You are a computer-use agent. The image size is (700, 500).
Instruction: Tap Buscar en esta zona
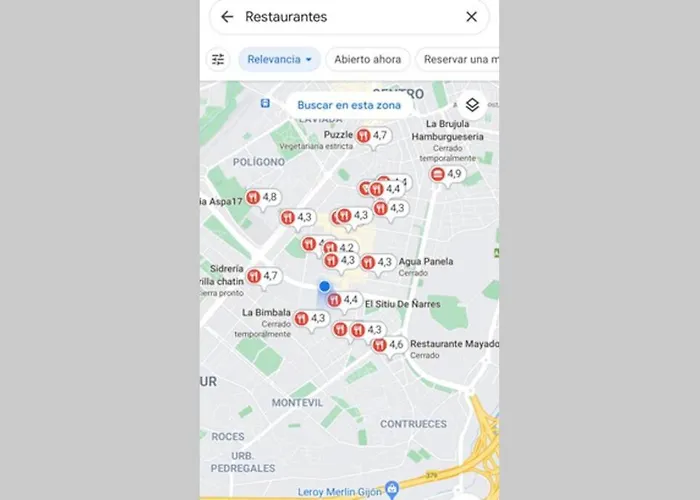pyautogui.click(x=349, y=105)
